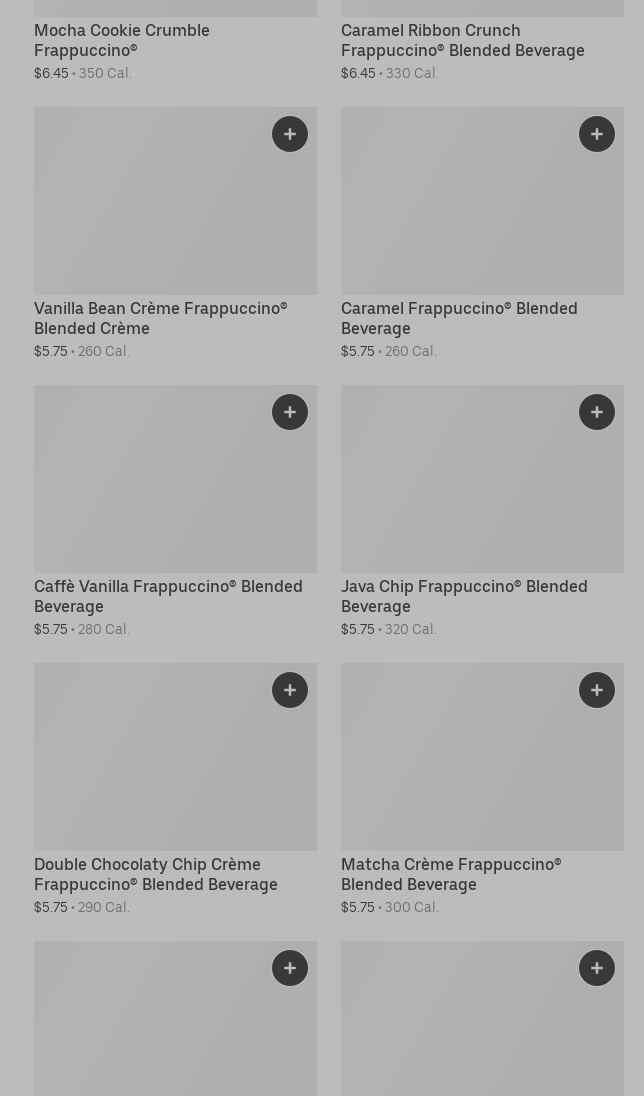Open Java Chip Frappuccino product card
The image size is (644, 1096).
click(482, 512)
